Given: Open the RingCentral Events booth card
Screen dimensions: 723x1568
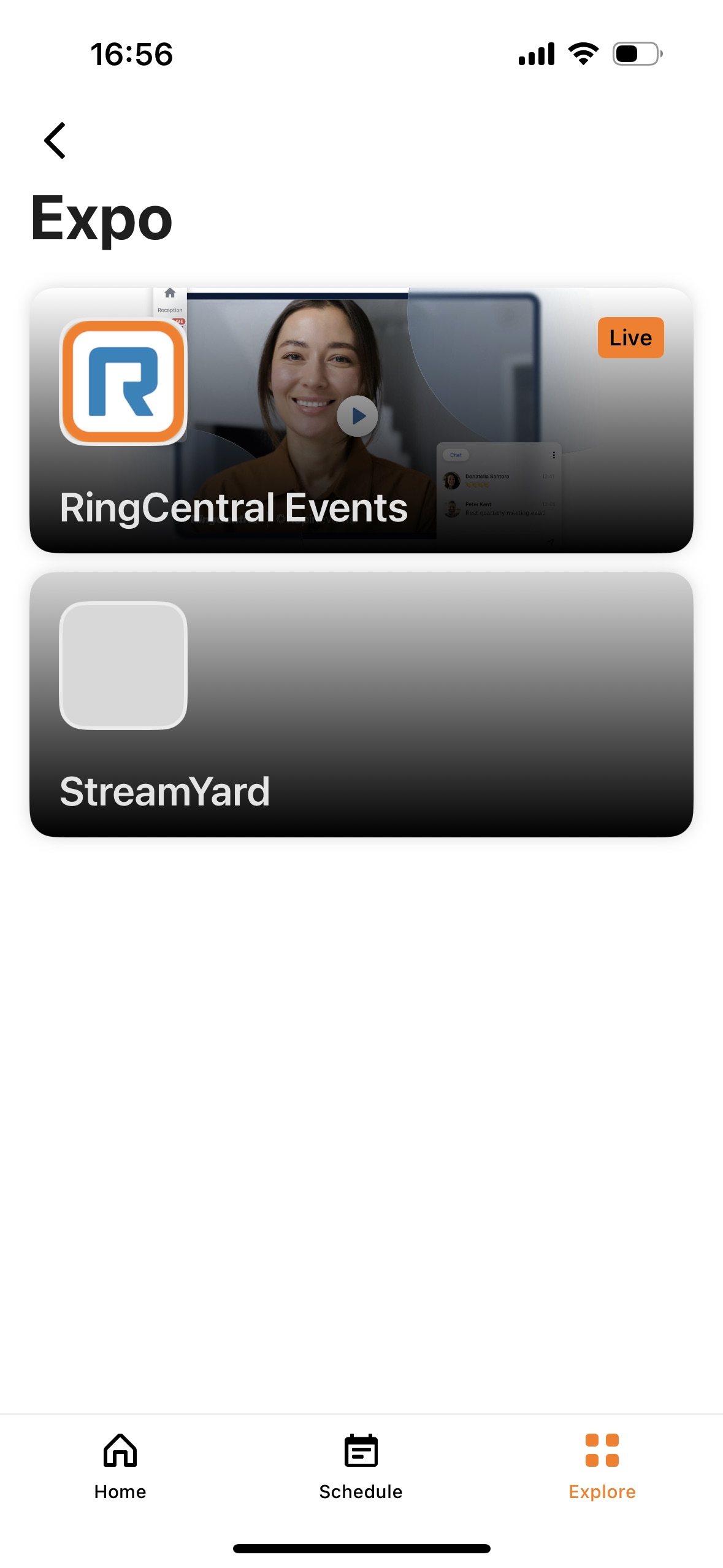Looking at the screenshot, I should click(361, 420).
